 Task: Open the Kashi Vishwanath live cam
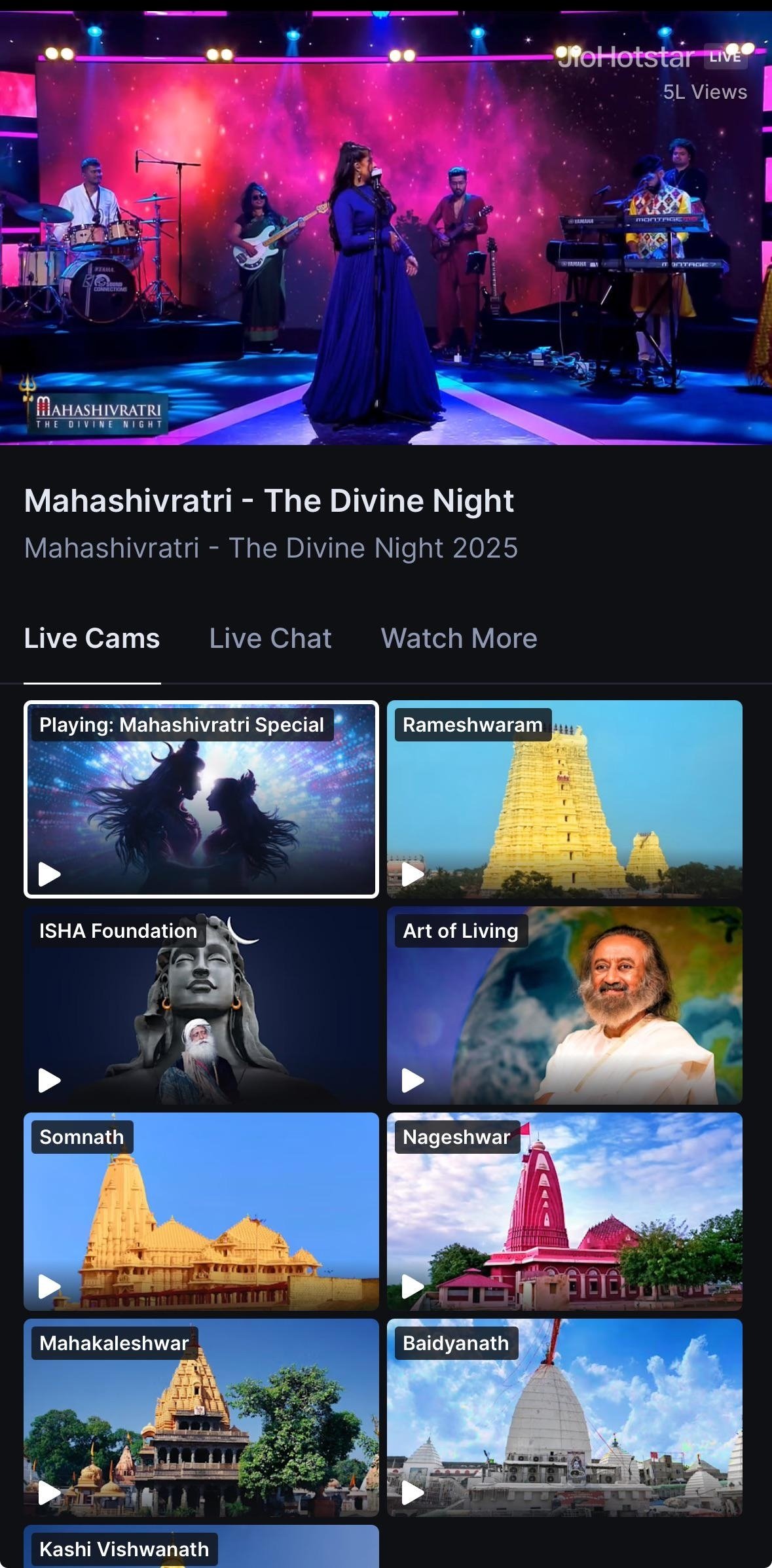point(201,1548)
